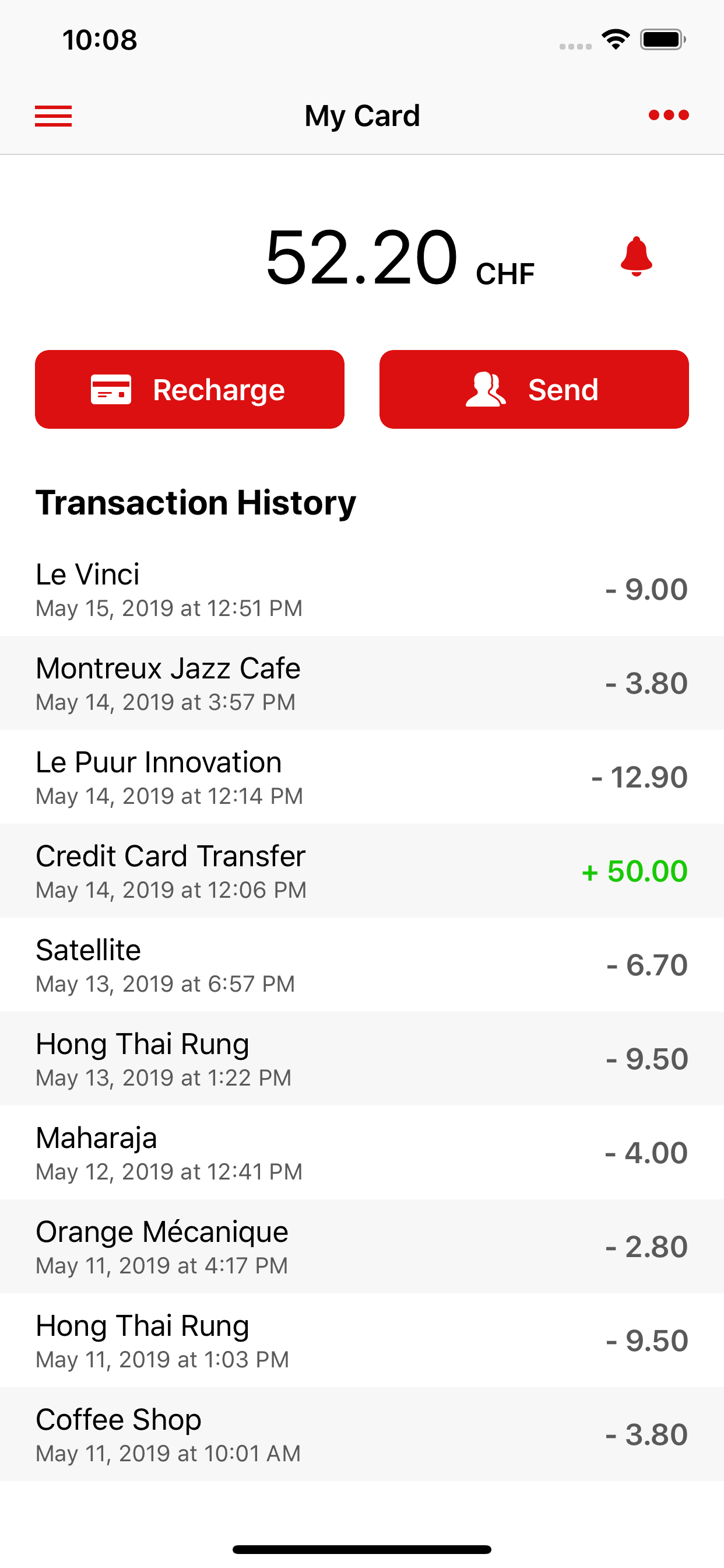The image size is (724, 1568).
Task: View the Hong Thai Rung May 11 transaction
Action: (362, 1340)
